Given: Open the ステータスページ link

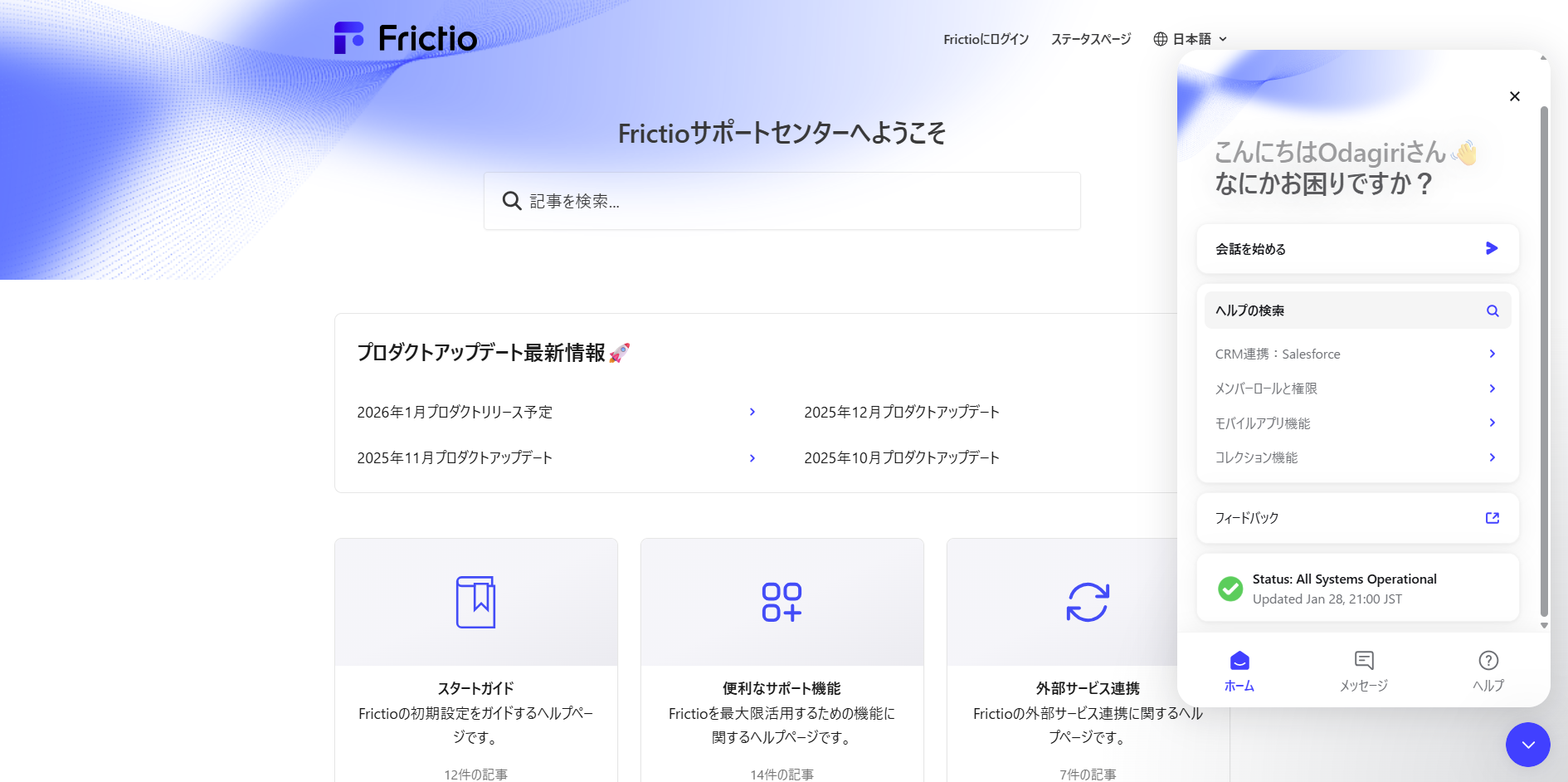Looking at the screenshot, I should tap(1090, 39).
